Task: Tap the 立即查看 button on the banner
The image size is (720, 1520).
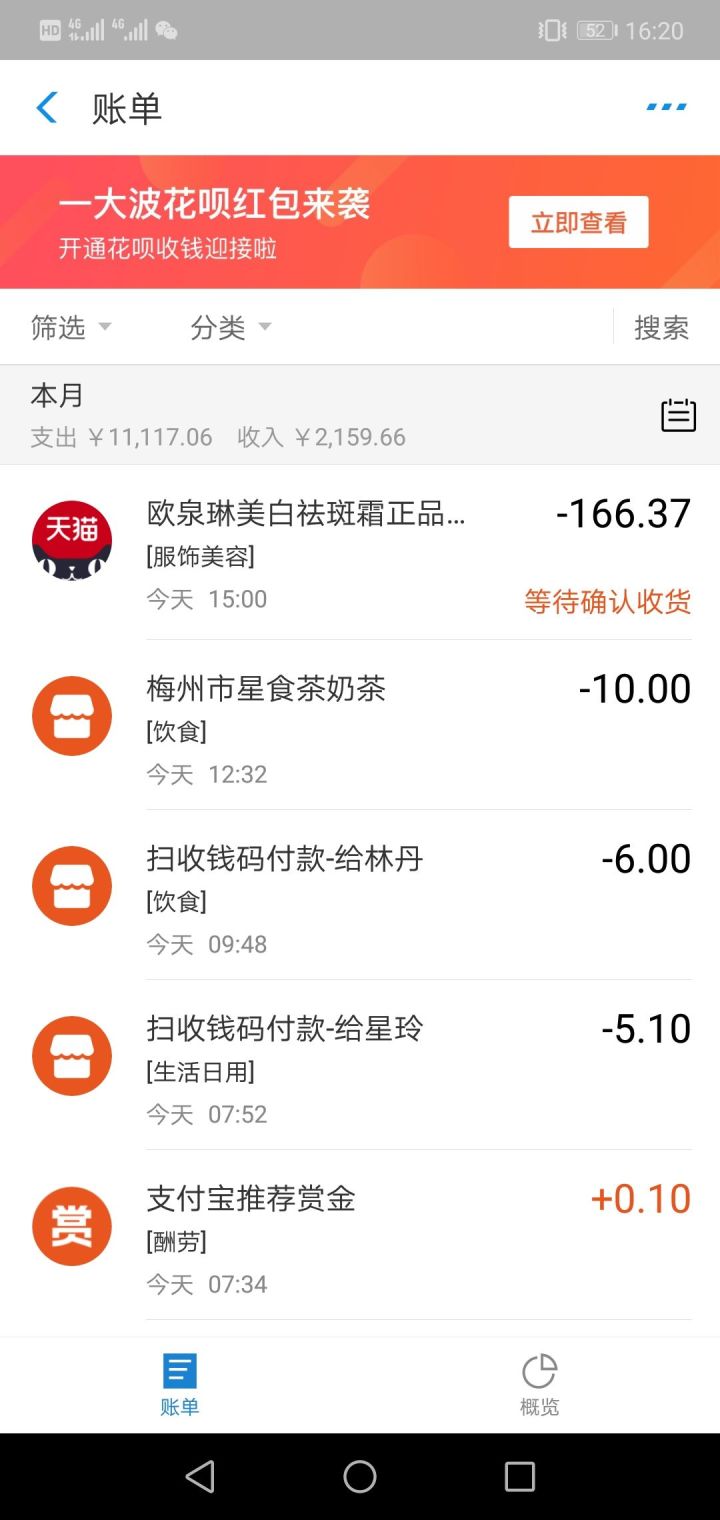Action: 578,222
